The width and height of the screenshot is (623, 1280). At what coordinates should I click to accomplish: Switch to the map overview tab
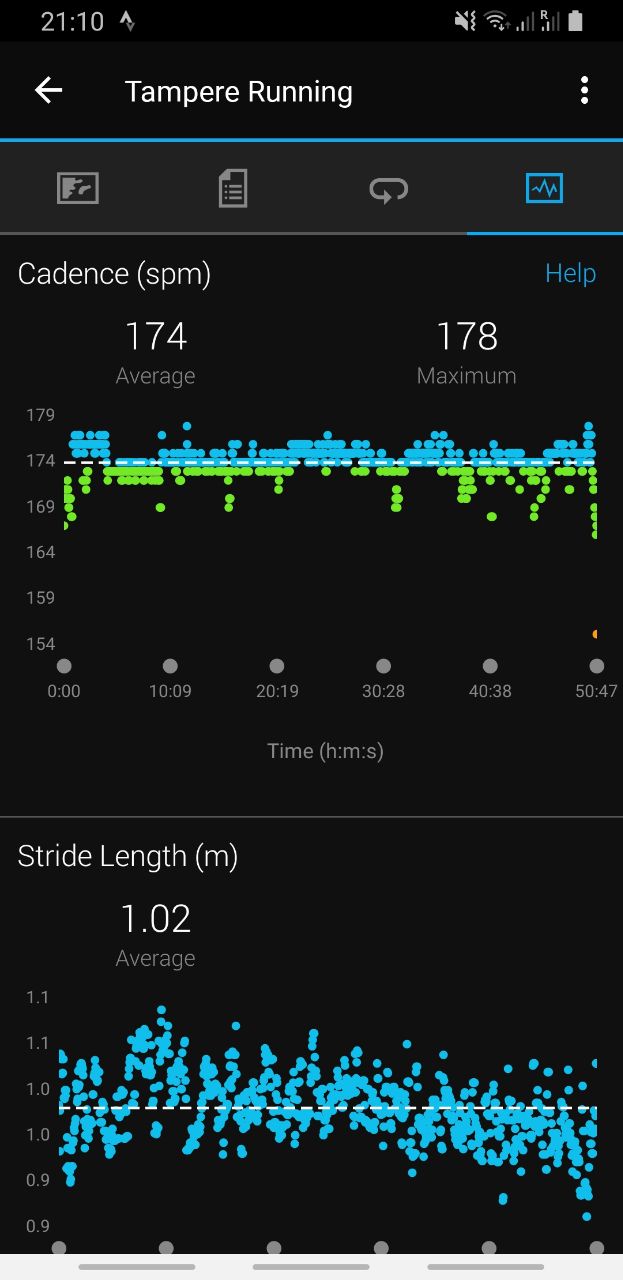point(78,188)
